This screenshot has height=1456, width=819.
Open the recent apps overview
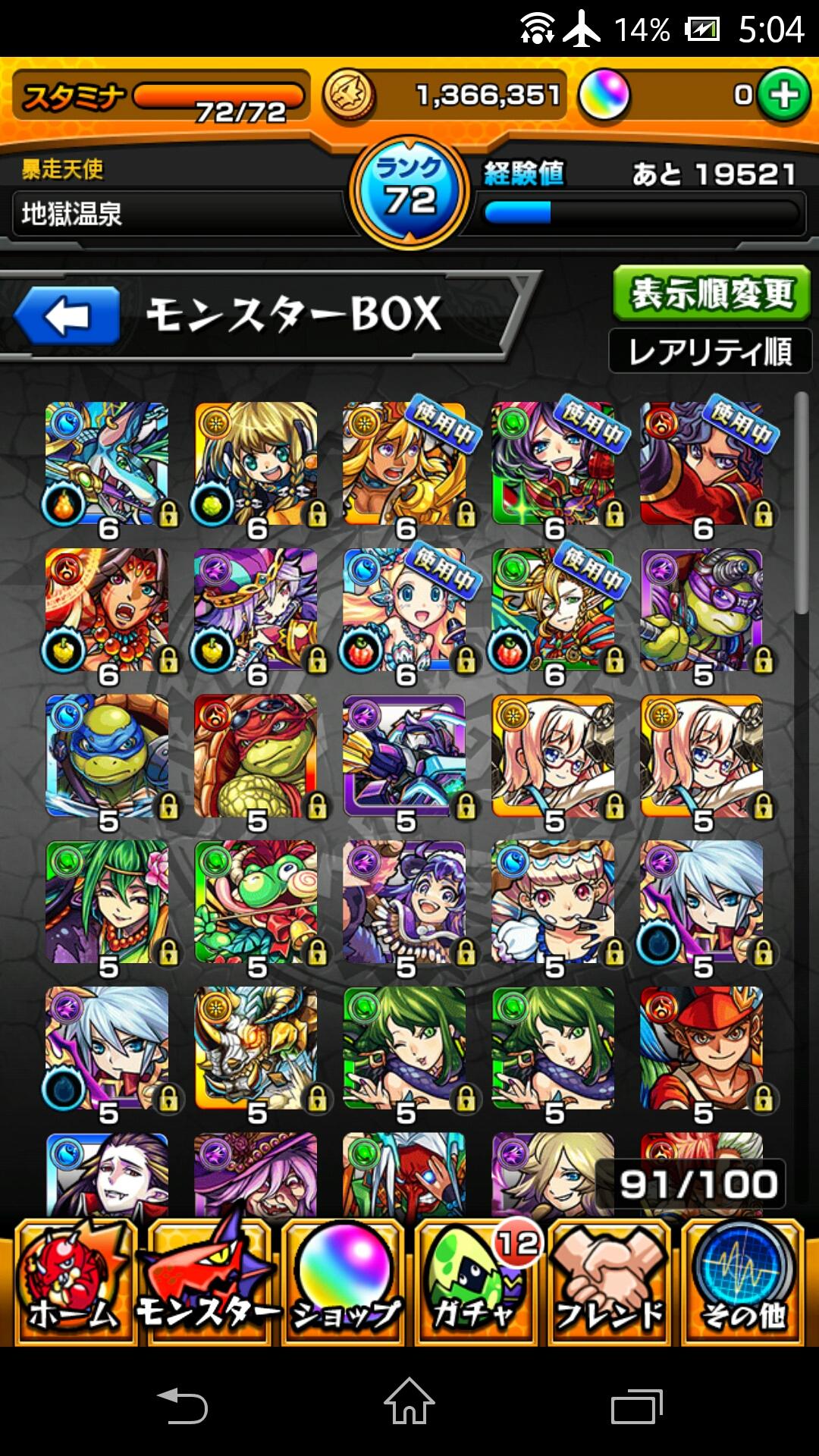[637, 1407]
